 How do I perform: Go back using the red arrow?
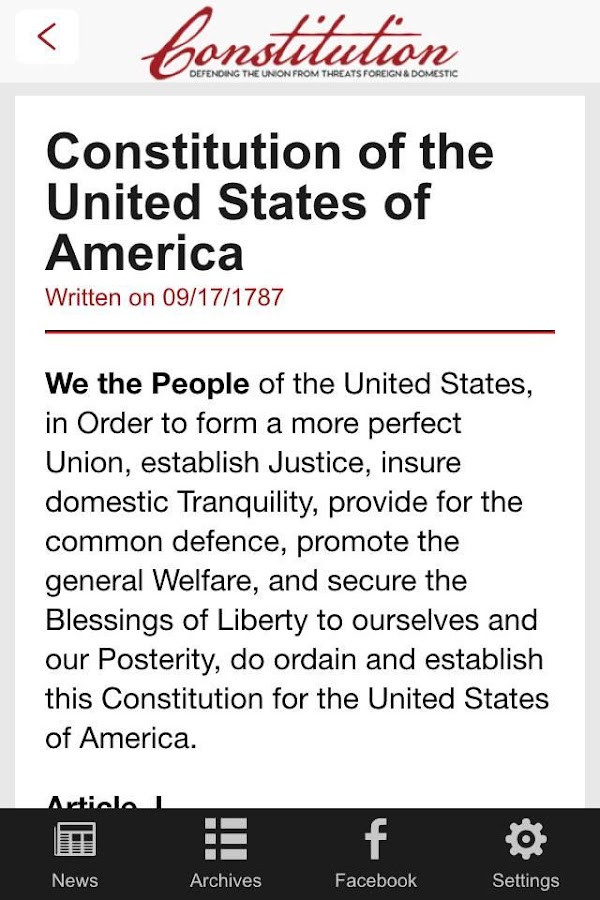click(x=47, y=37)
